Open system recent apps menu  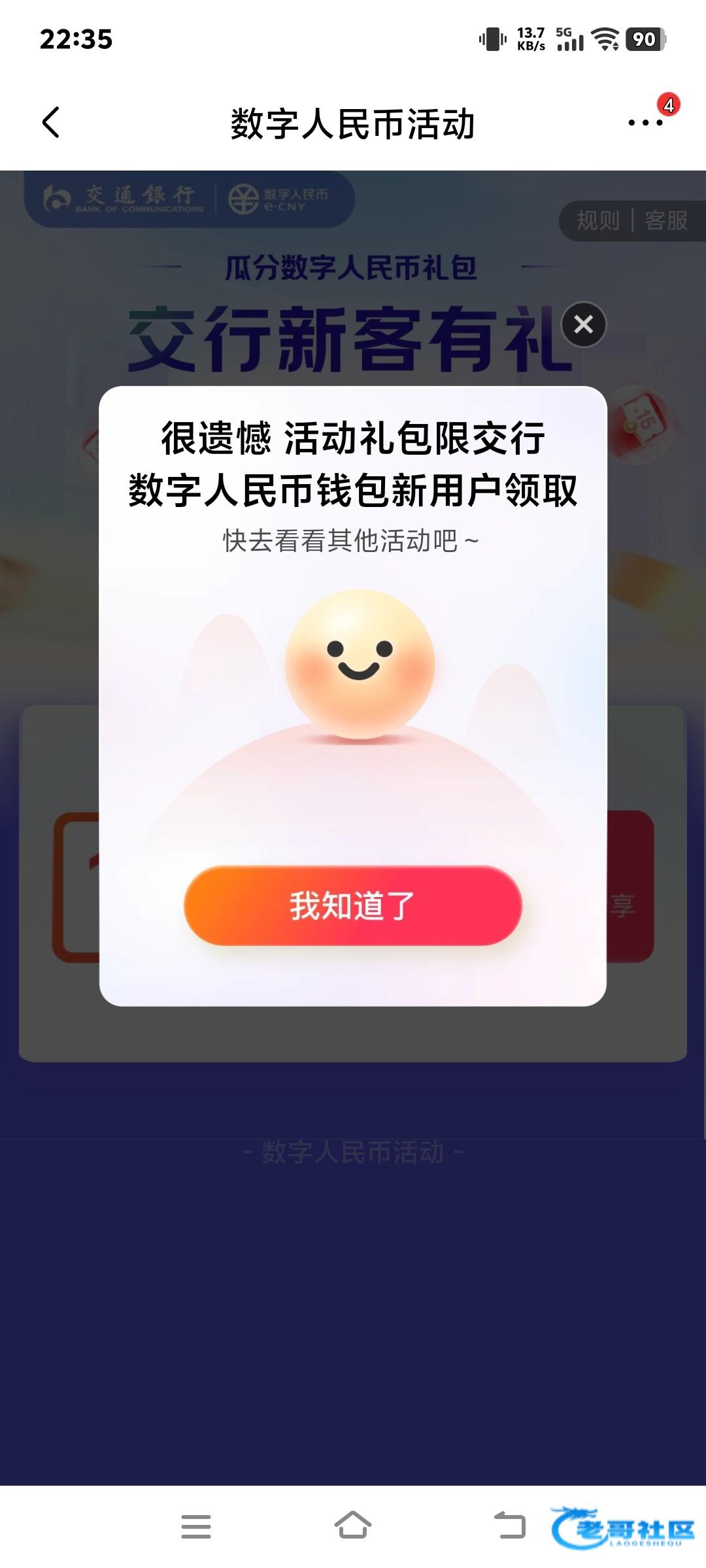(196, 1526)
